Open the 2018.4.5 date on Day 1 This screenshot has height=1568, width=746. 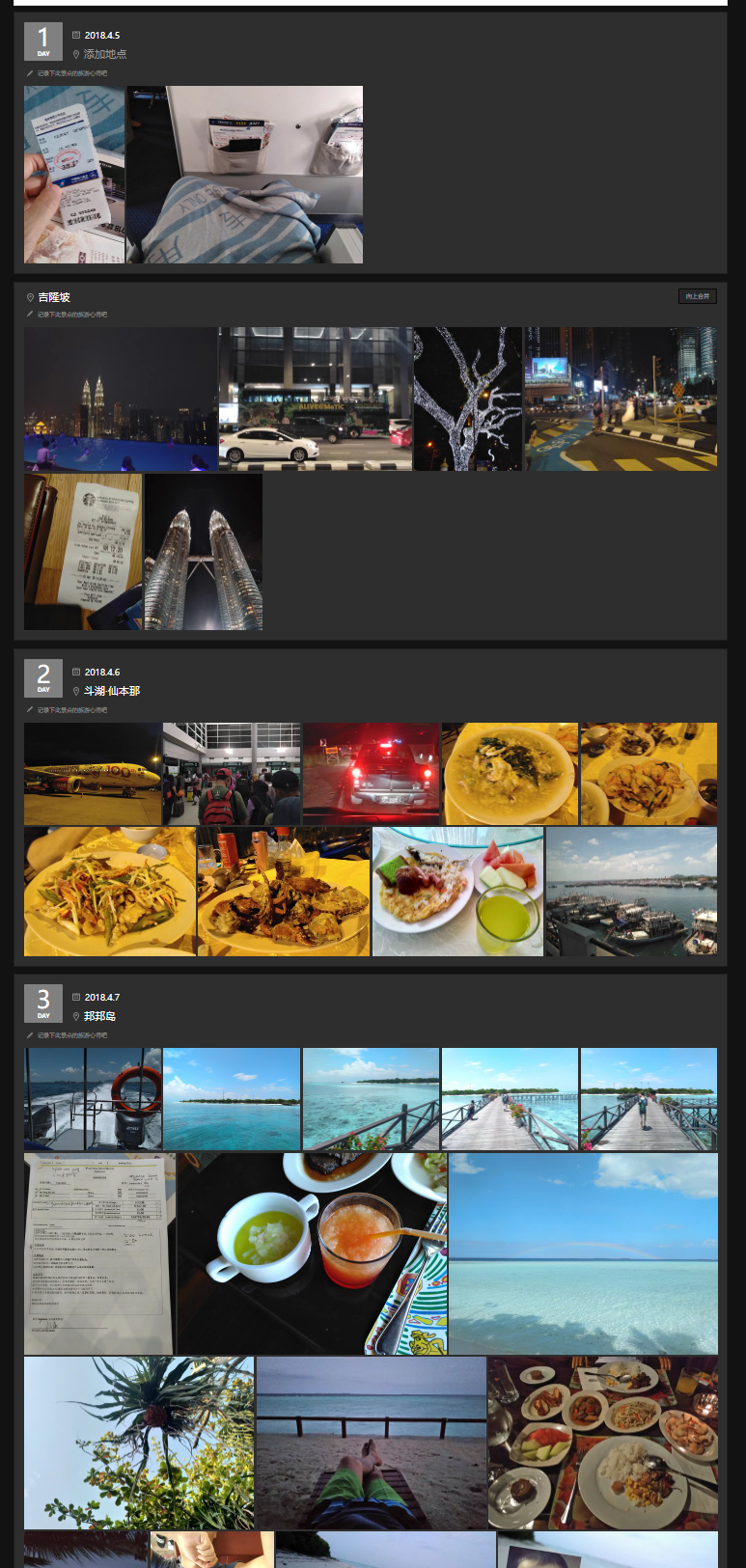pos(101,36)
